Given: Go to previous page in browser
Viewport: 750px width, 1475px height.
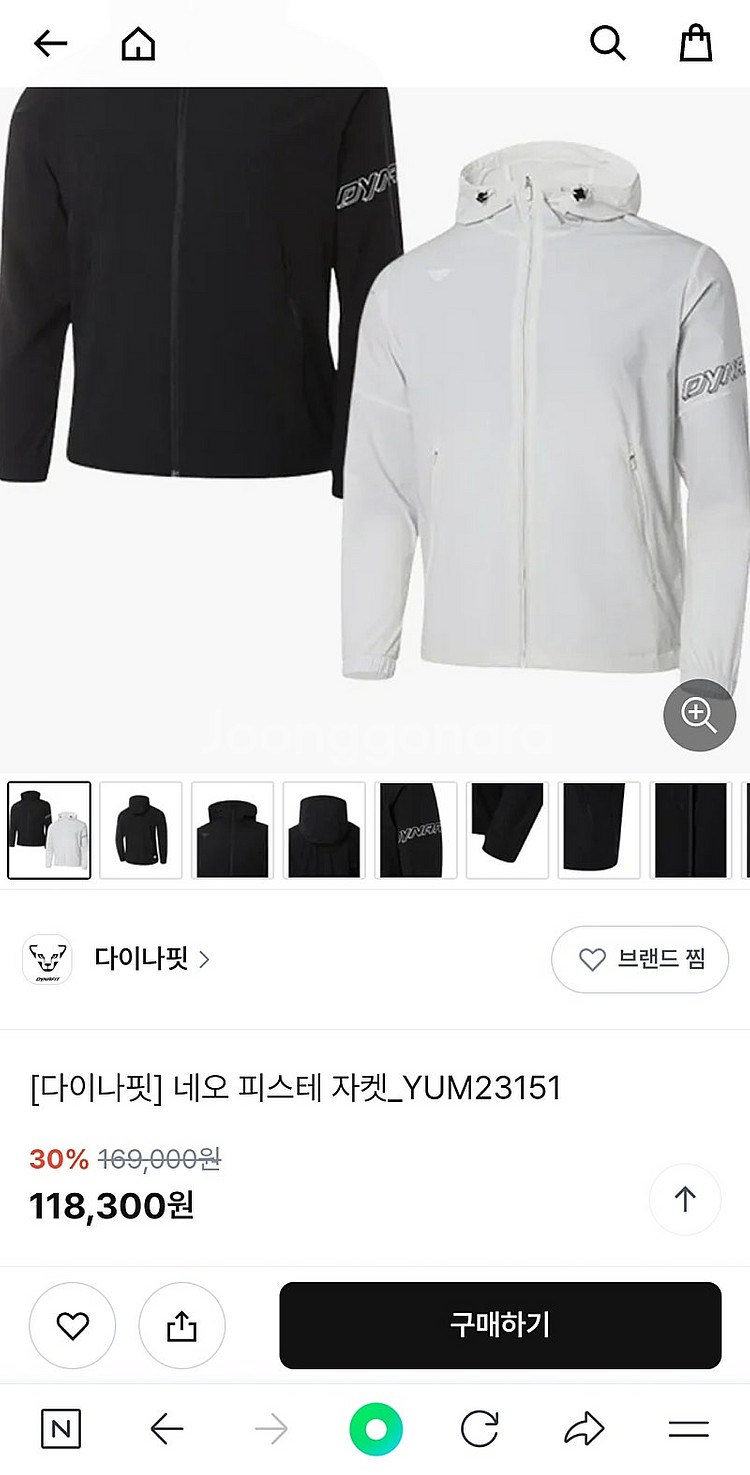Looking at the screenshot, I should click(167, 1429).
